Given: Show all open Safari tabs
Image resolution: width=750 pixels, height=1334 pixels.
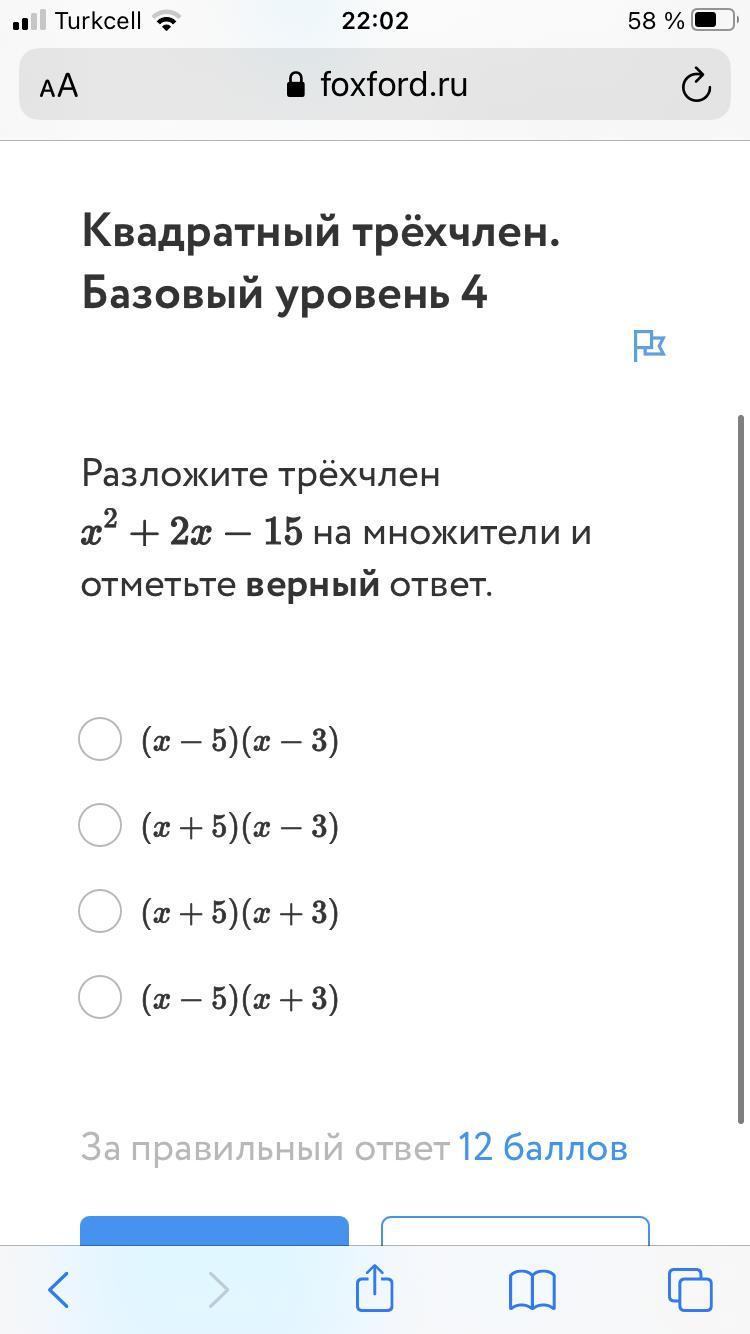Looking at the screenshot, I should pos(690,1290).
